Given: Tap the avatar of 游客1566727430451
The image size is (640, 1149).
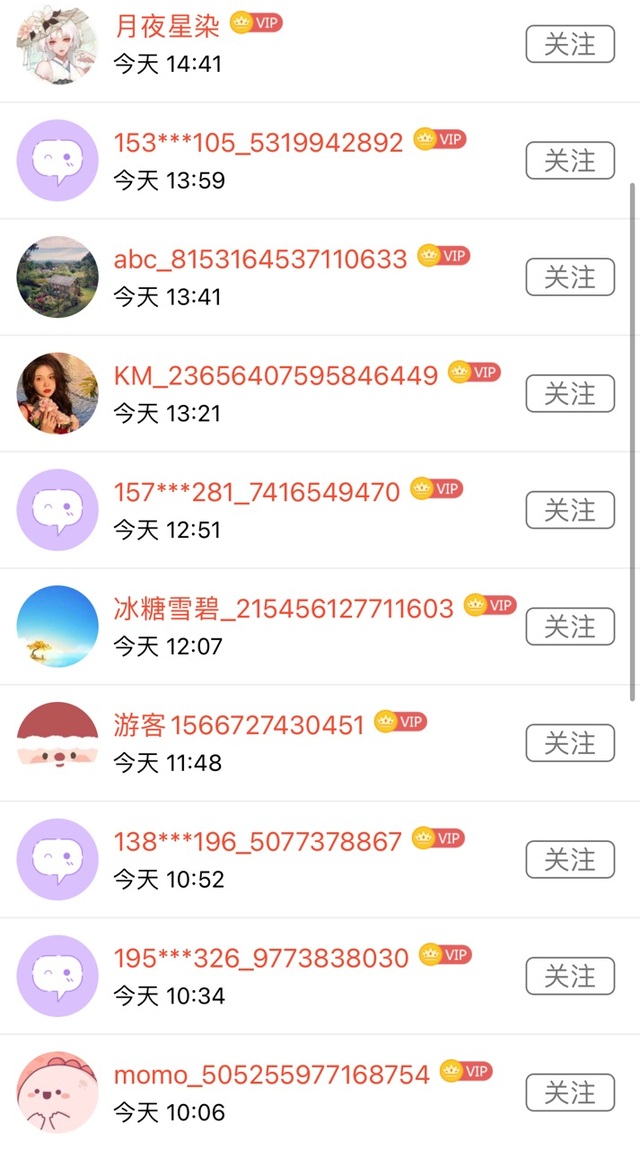Looking at the screenshot, I should click(x=58, y=743).
